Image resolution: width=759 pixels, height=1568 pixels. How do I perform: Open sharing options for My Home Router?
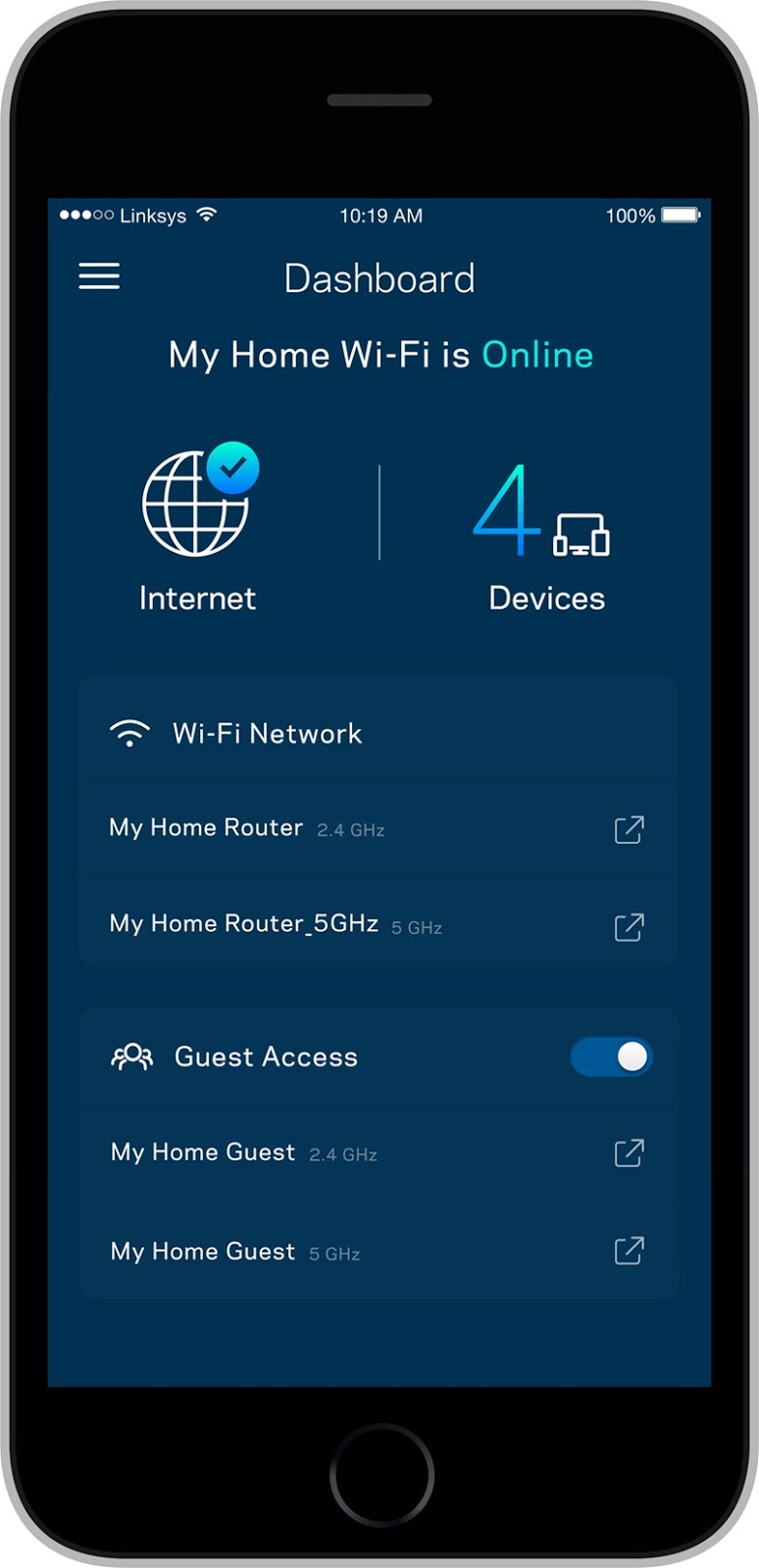pyautogui.click(x=629, y=829)
